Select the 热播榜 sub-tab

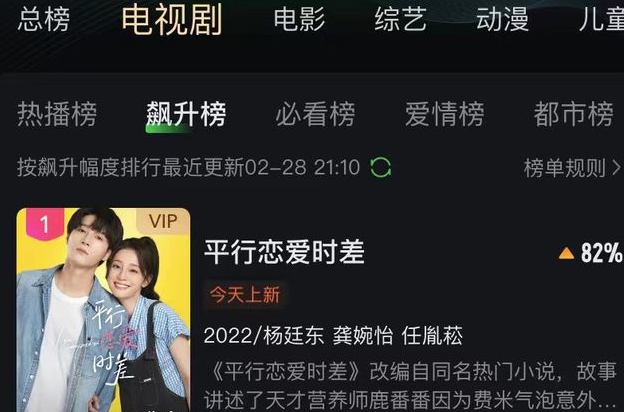[x=57, y=115]
